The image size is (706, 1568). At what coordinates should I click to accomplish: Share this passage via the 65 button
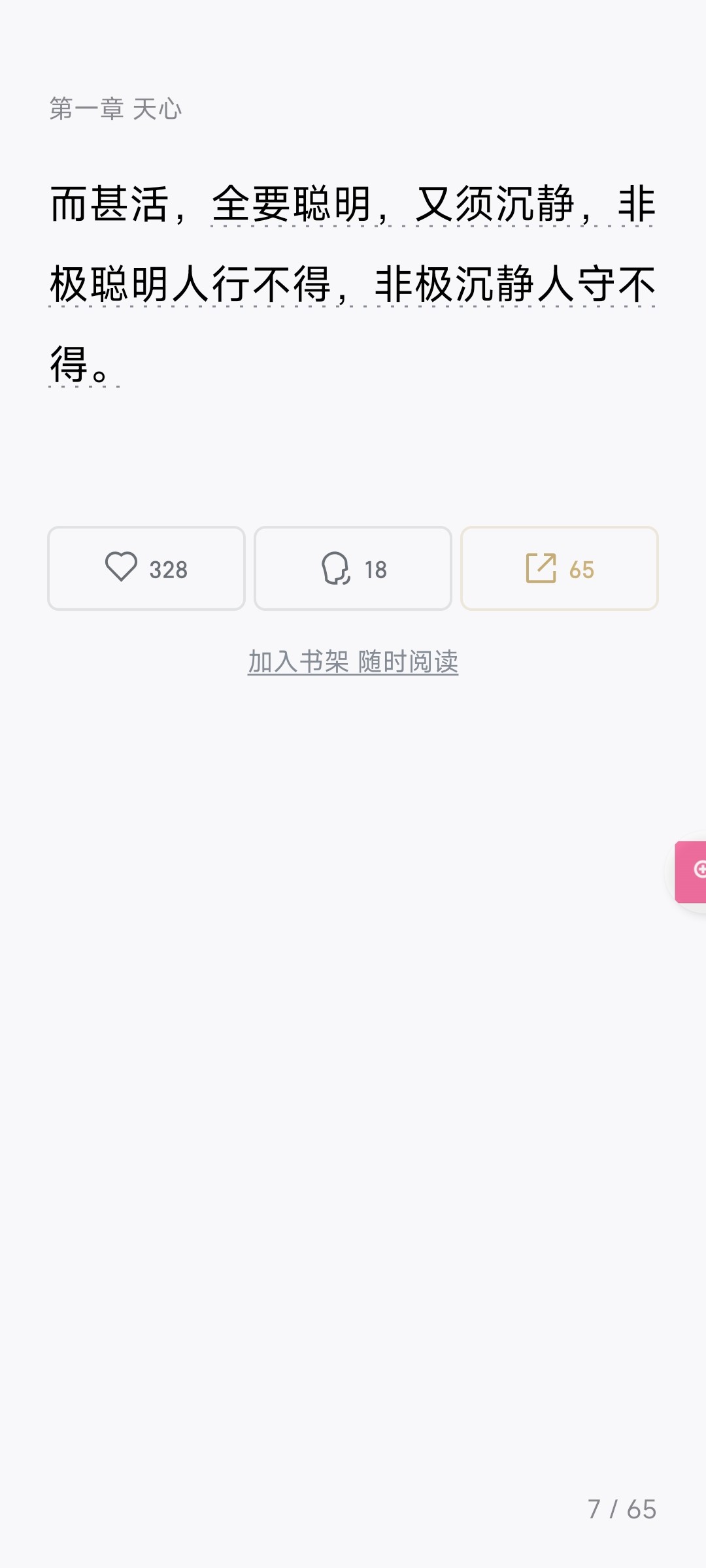tap(560, 568)
